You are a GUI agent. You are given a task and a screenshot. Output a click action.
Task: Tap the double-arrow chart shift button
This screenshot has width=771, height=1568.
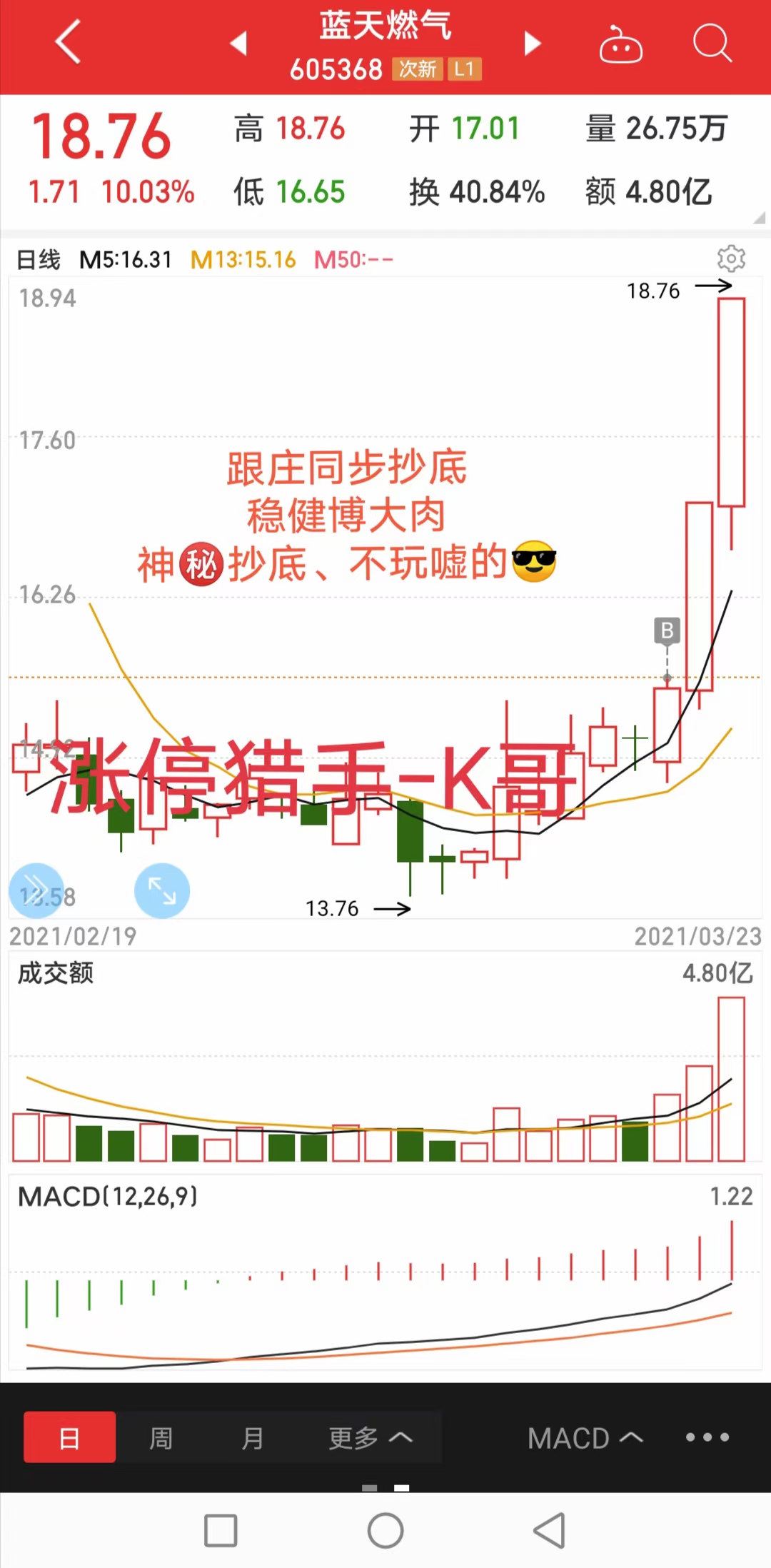coord(36,890)
